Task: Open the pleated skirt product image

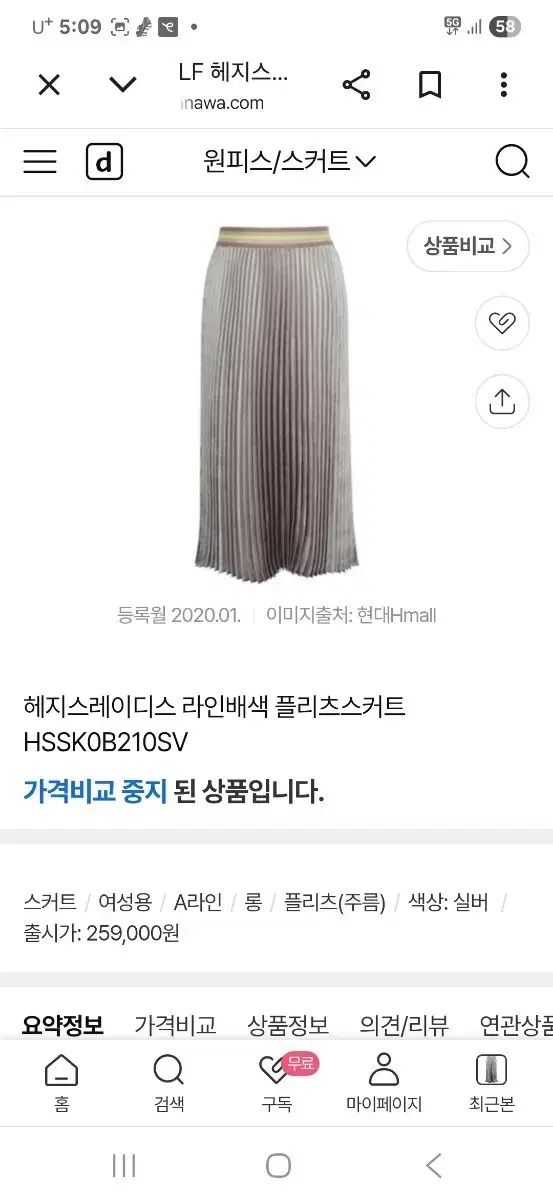Action: [x=276, y=404]
